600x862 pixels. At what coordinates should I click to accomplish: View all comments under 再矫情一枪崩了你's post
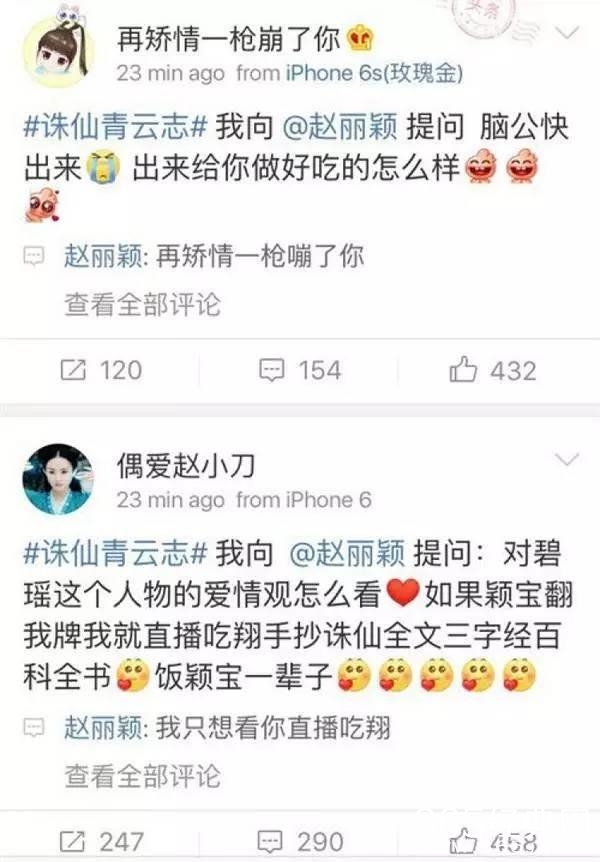pyautogui.click(x=142, y=304)
